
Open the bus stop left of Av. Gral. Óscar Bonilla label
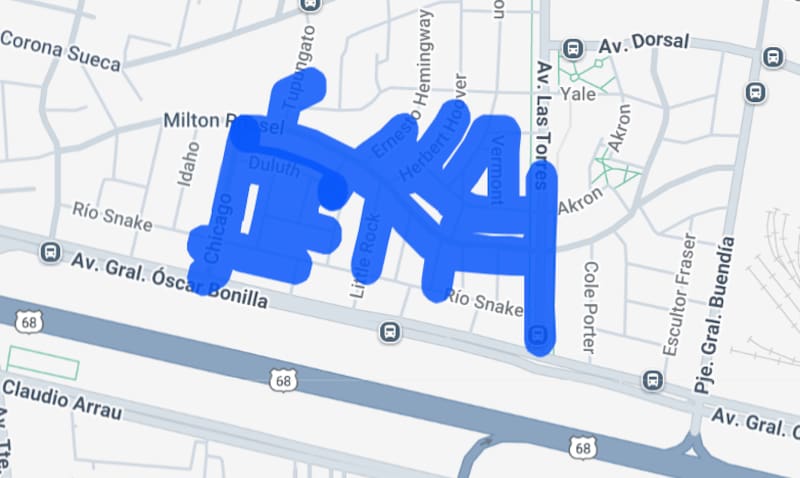click(50, 253)
